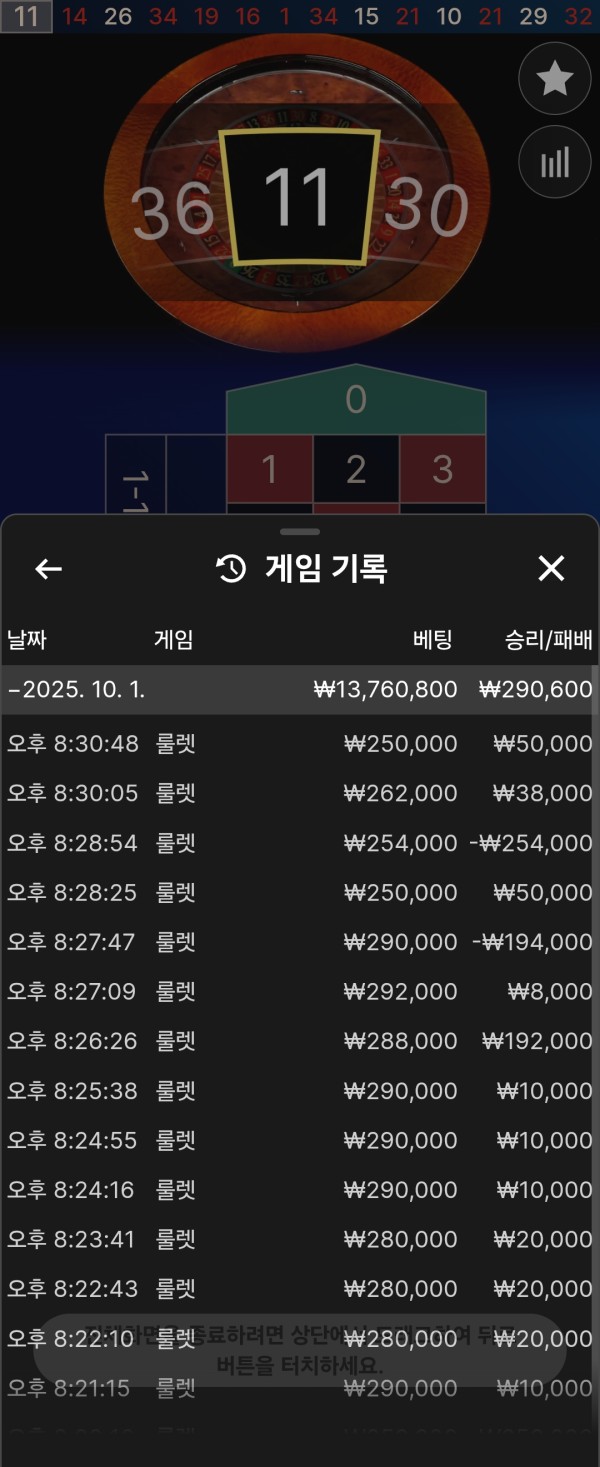The height and width of the screenshot is (1467, 600).
Task: Open the 룰렛 round at 오후 8:30:05
Action: [x=298, y=793]
